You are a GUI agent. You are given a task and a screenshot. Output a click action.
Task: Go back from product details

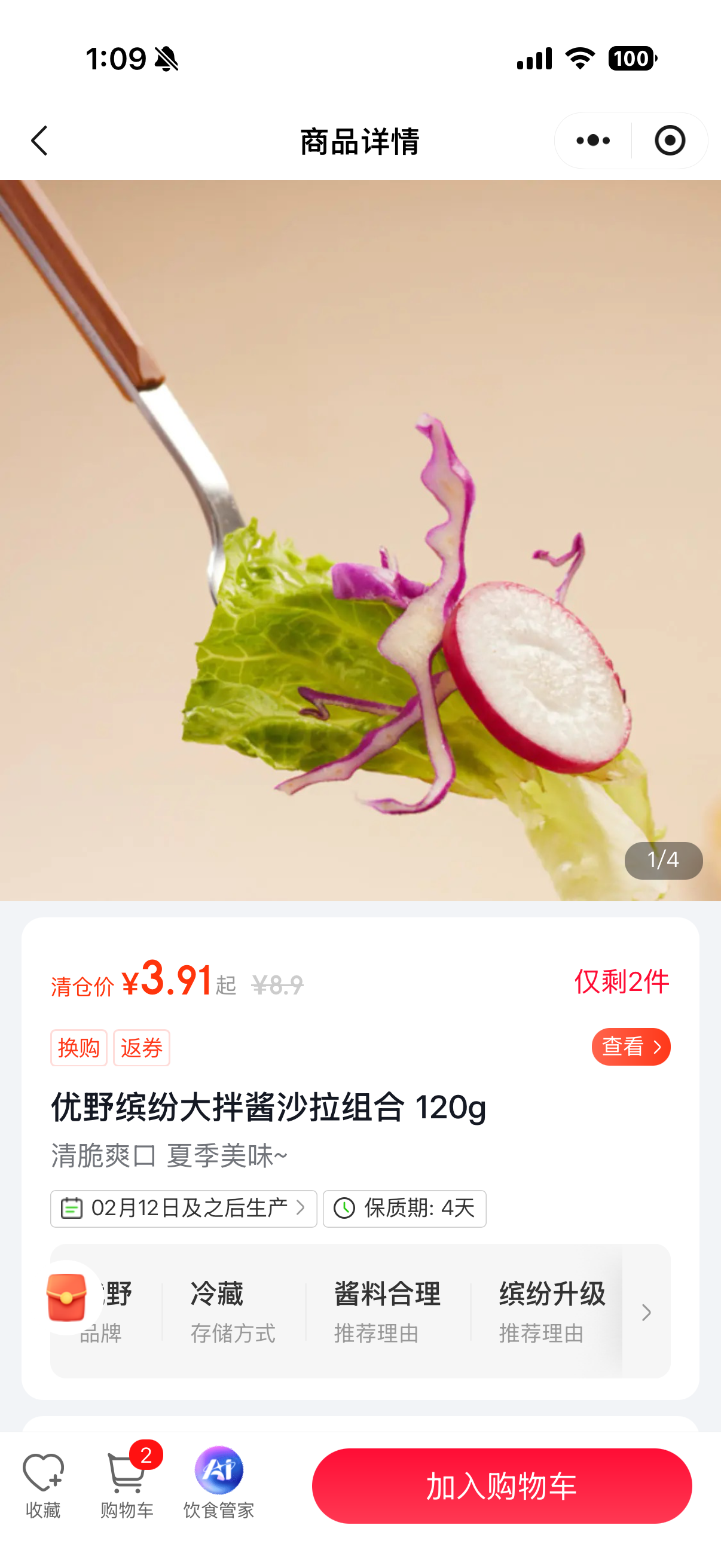click(x=40, y=141)
